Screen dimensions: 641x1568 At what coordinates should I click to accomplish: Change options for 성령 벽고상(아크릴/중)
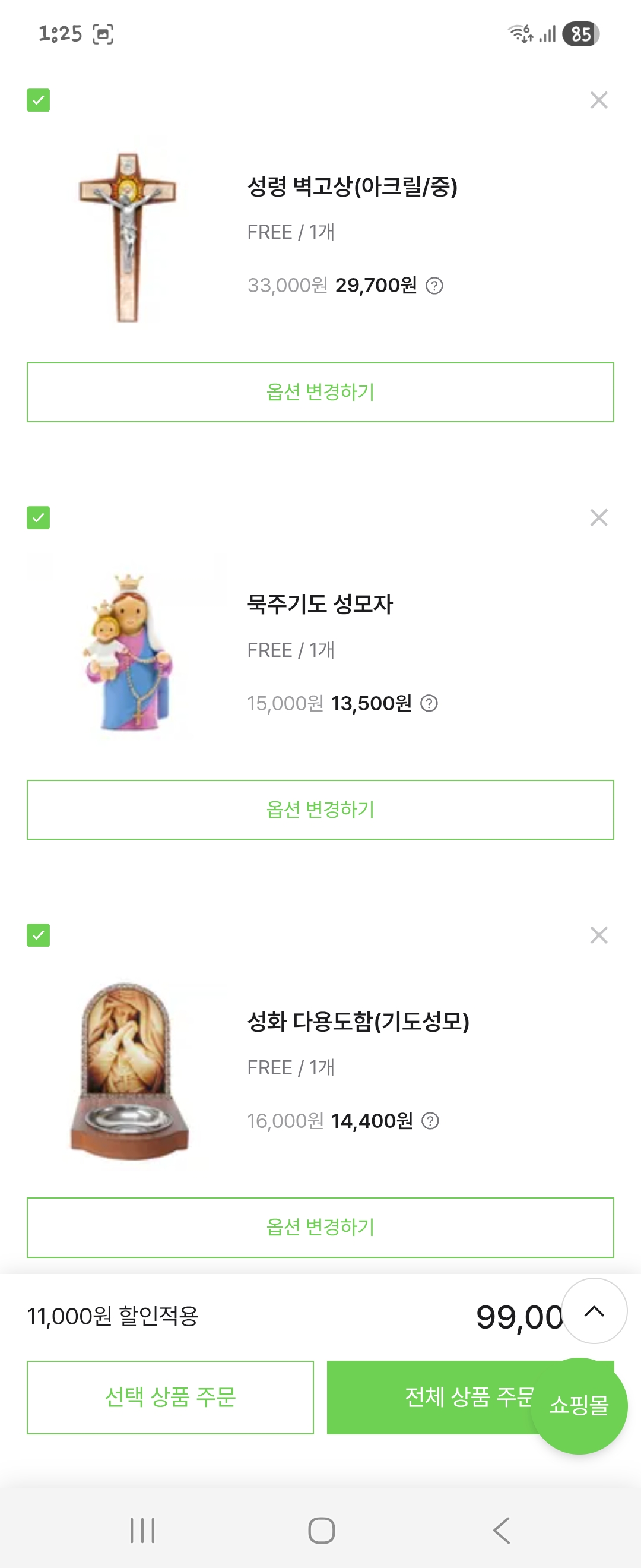coord(320,392)
